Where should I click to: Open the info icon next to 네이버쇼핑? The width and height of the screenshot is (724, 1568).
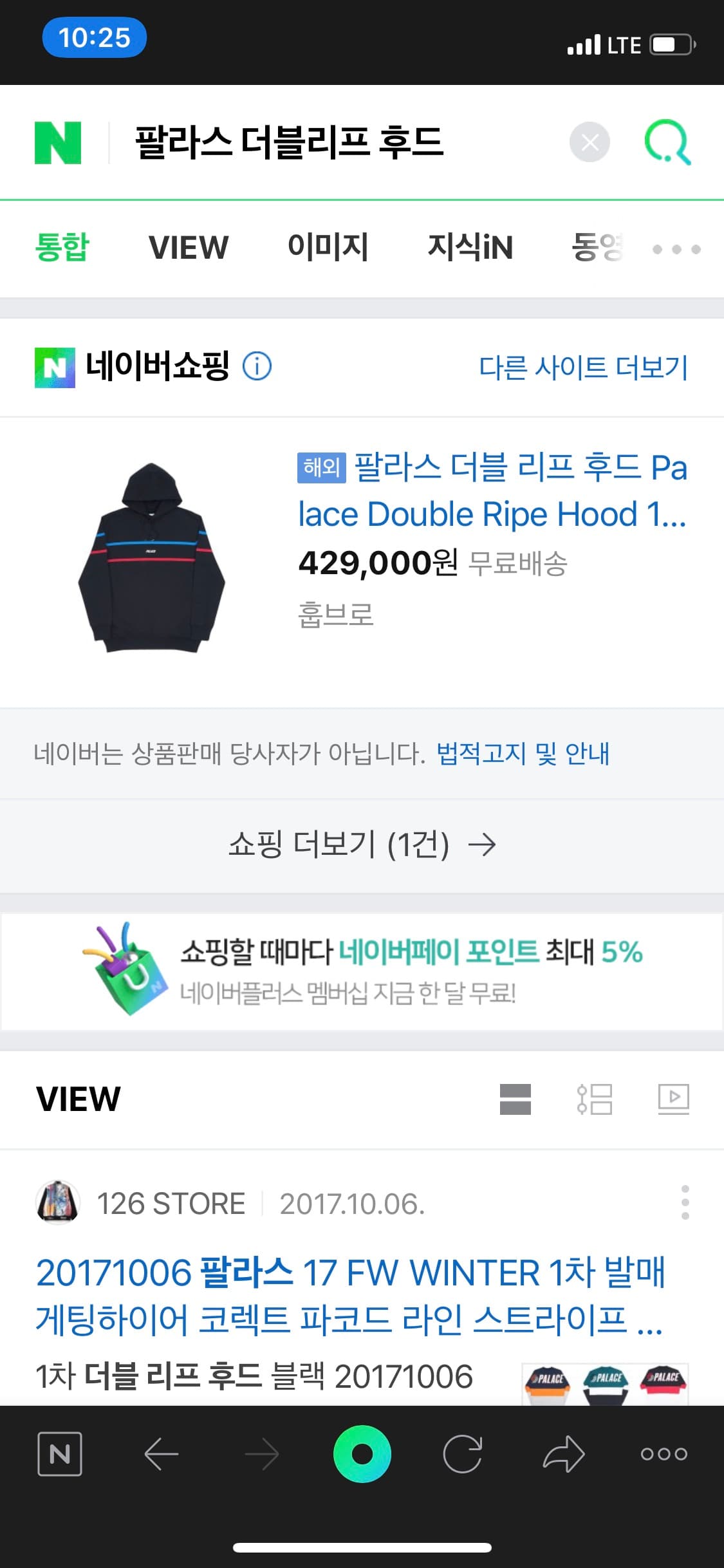point(257,366)
